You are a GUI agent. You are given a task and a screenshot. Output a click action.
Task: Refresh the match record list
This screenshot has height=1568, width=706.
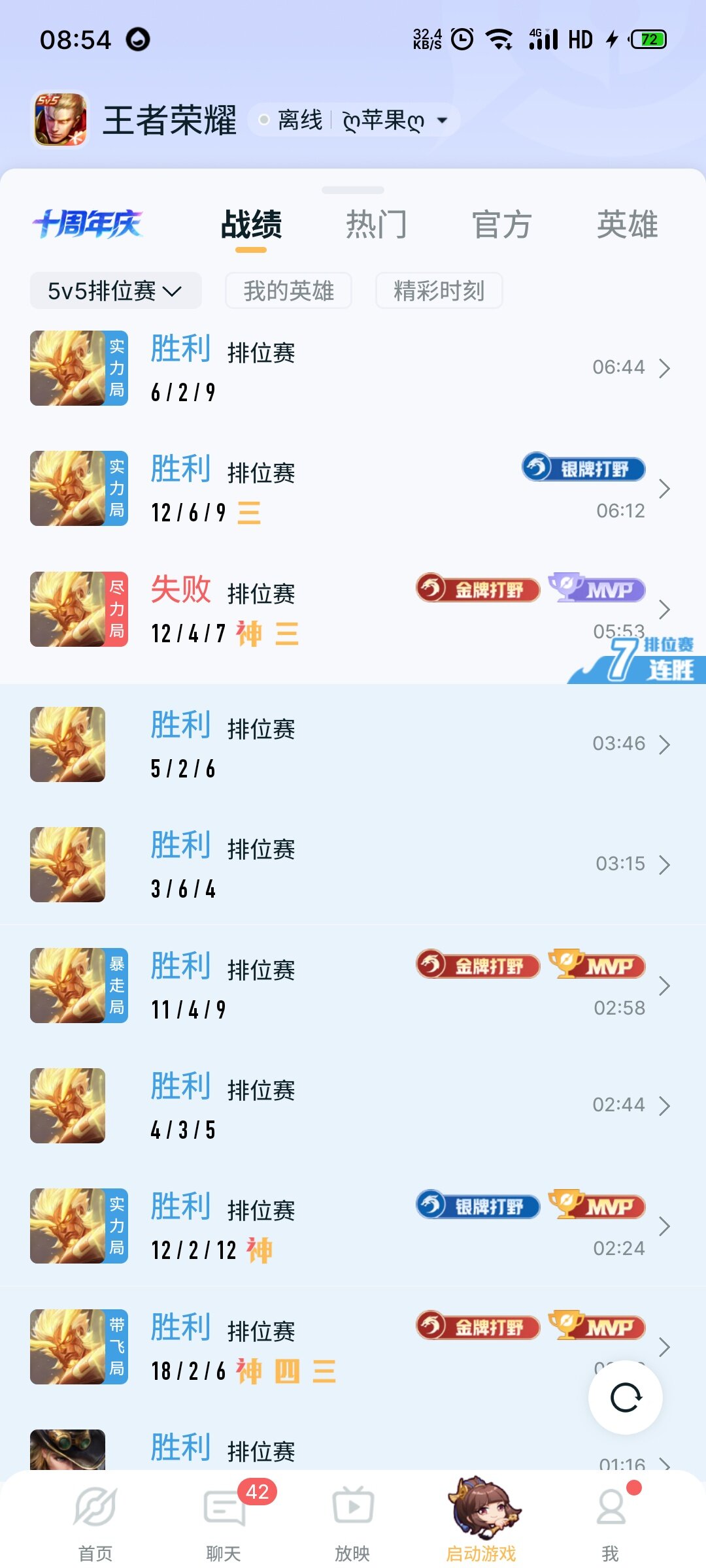(626, 1397)
